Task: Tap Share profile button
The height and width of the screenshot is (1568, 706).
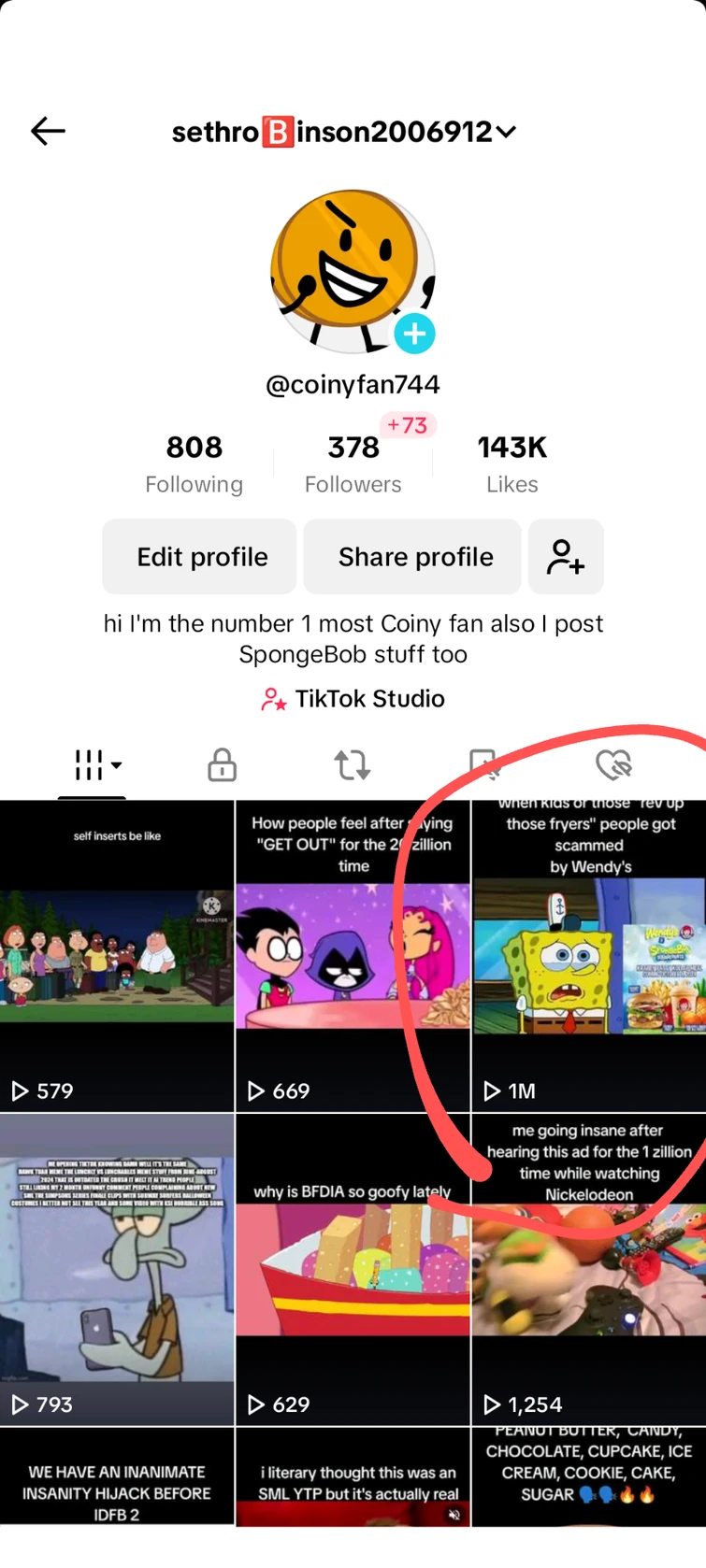Action: pos(414,557)
